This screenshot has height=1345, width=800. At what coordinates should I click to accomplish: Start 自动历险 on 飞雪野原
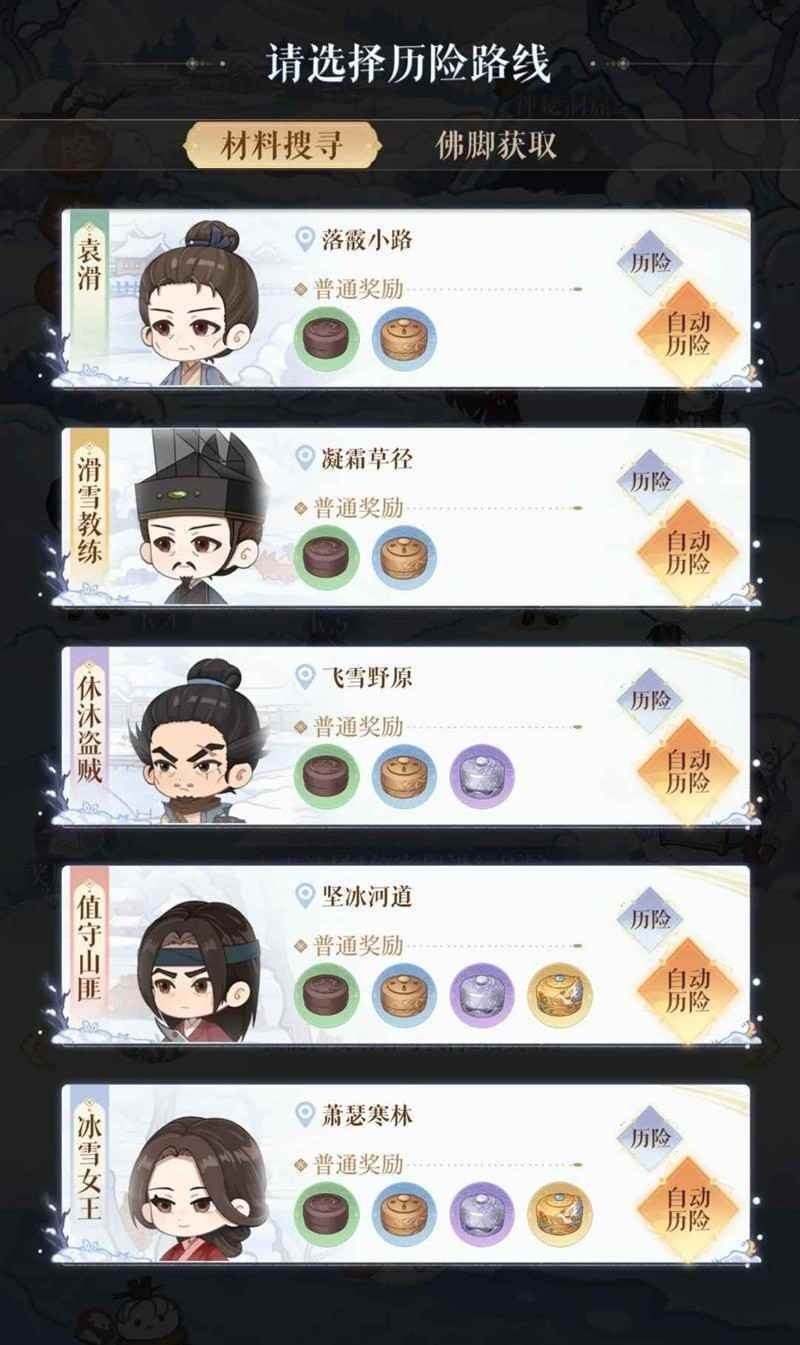coord(688,770)
